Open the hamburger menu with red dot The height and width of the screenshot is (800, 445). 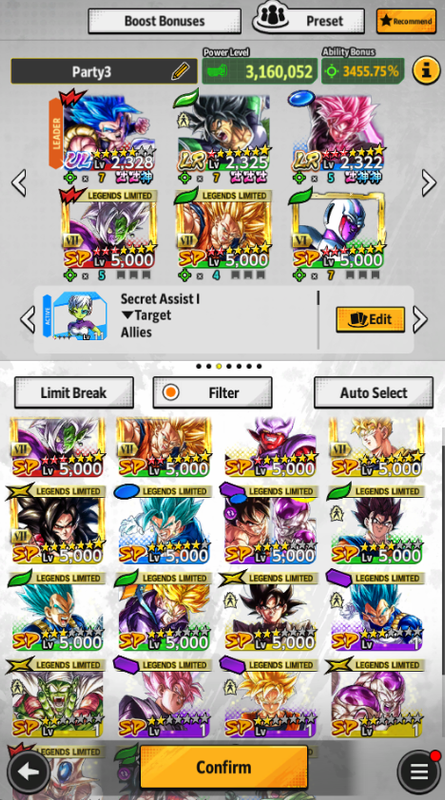(419, 771)
